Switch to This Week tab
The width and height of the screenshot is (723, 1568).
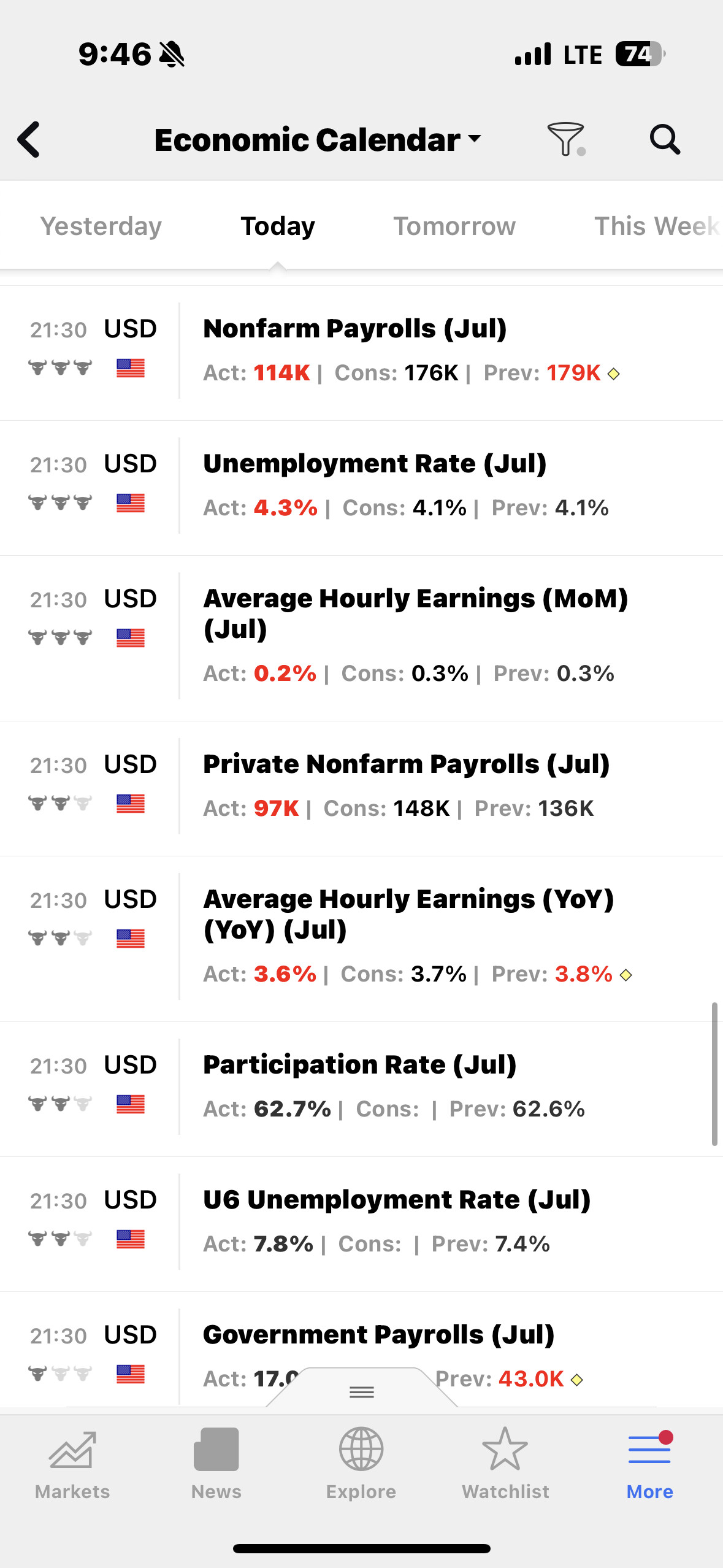(655, 226)
